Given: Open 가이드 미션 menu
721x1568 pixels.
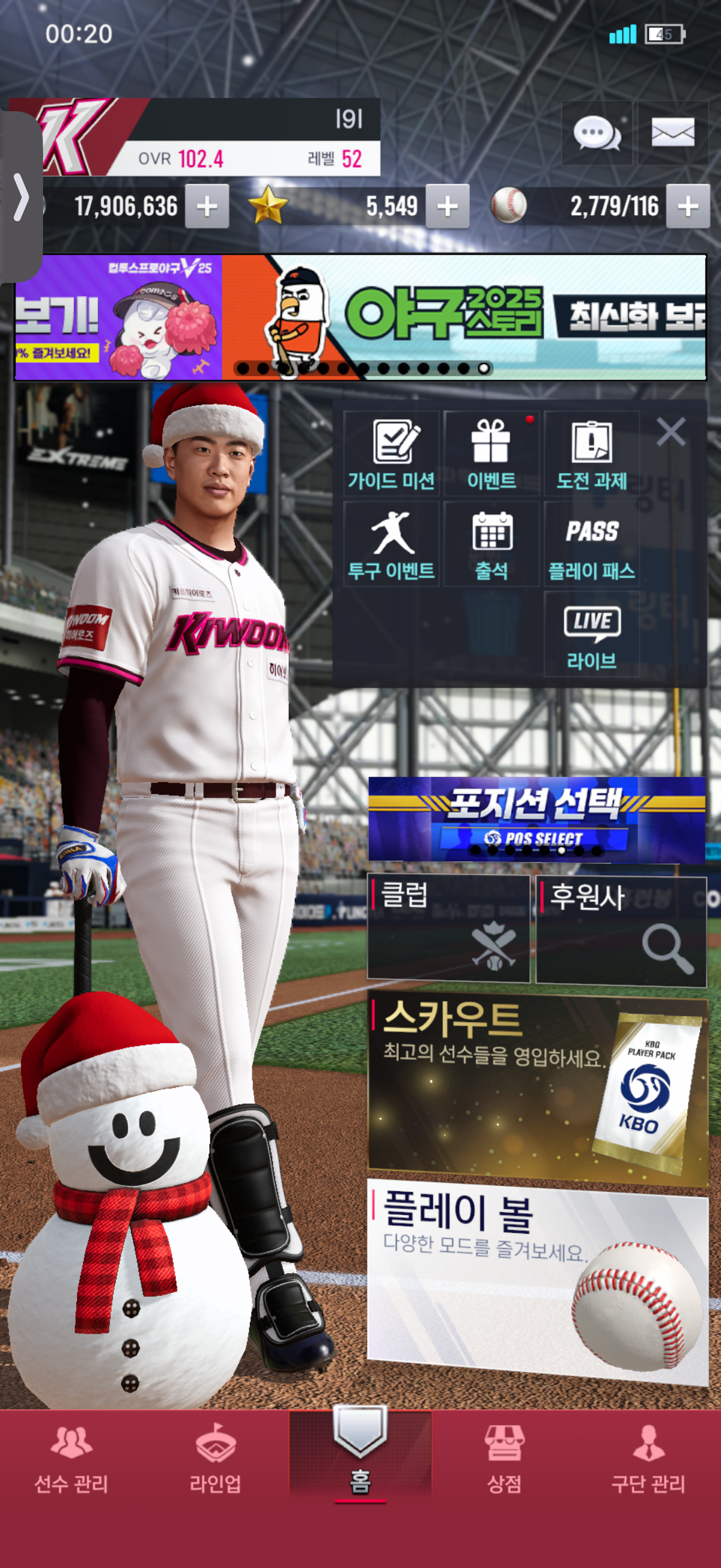Looking at the screenshot, I should pyautogui.click(x=391, y=454).
